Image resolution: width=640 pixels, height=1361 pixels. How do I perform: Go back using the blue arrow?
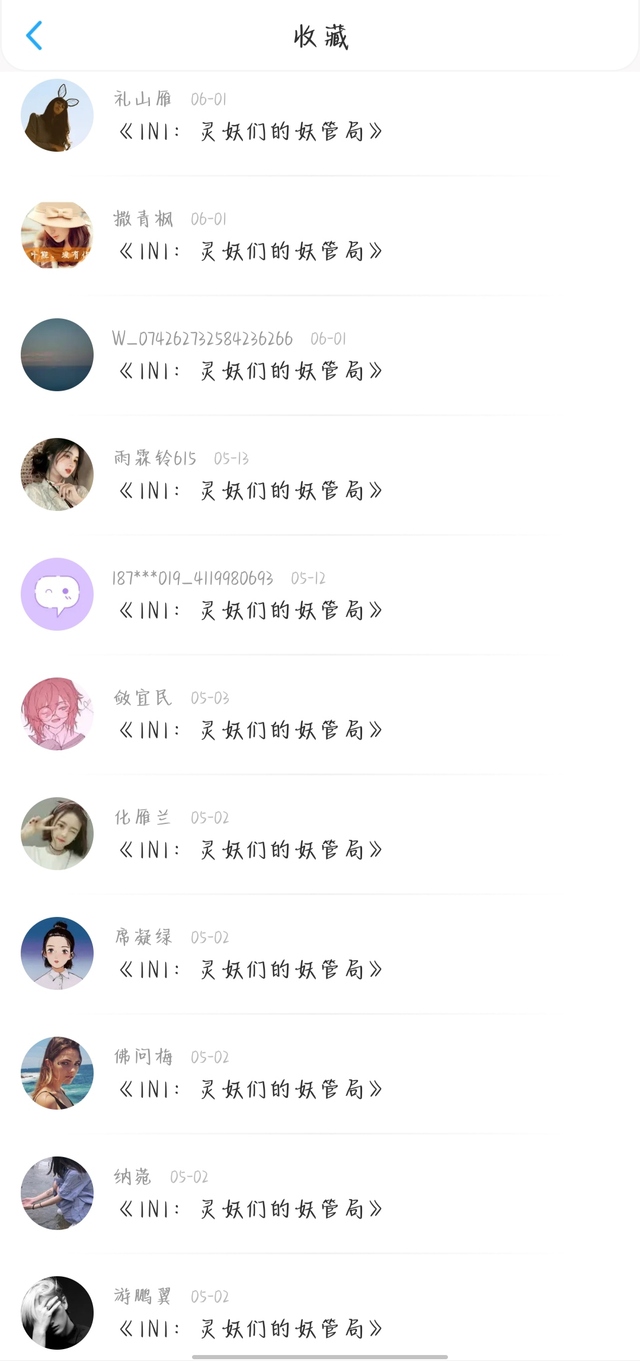click(34, 36)
